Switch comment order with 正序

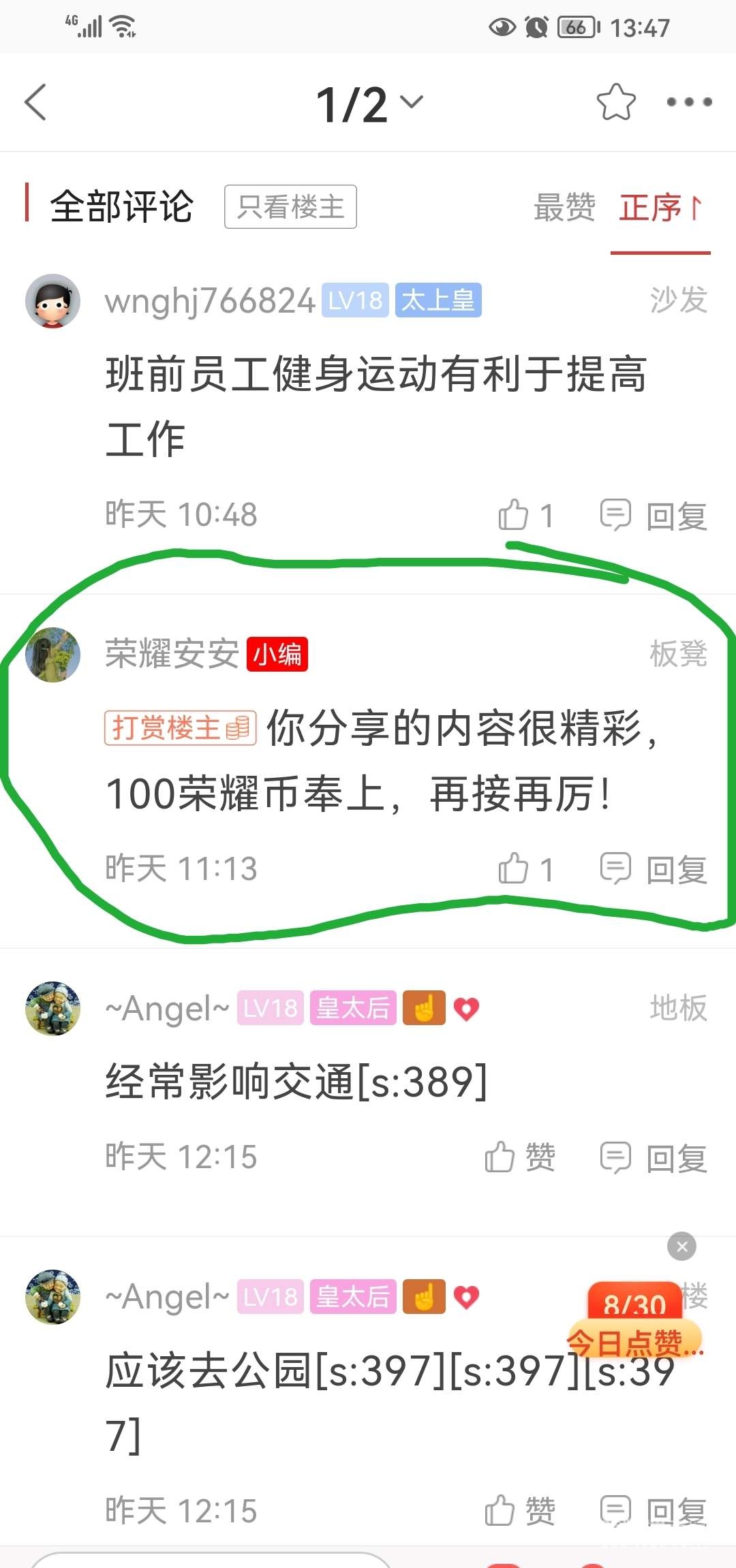tap(660, 207)
